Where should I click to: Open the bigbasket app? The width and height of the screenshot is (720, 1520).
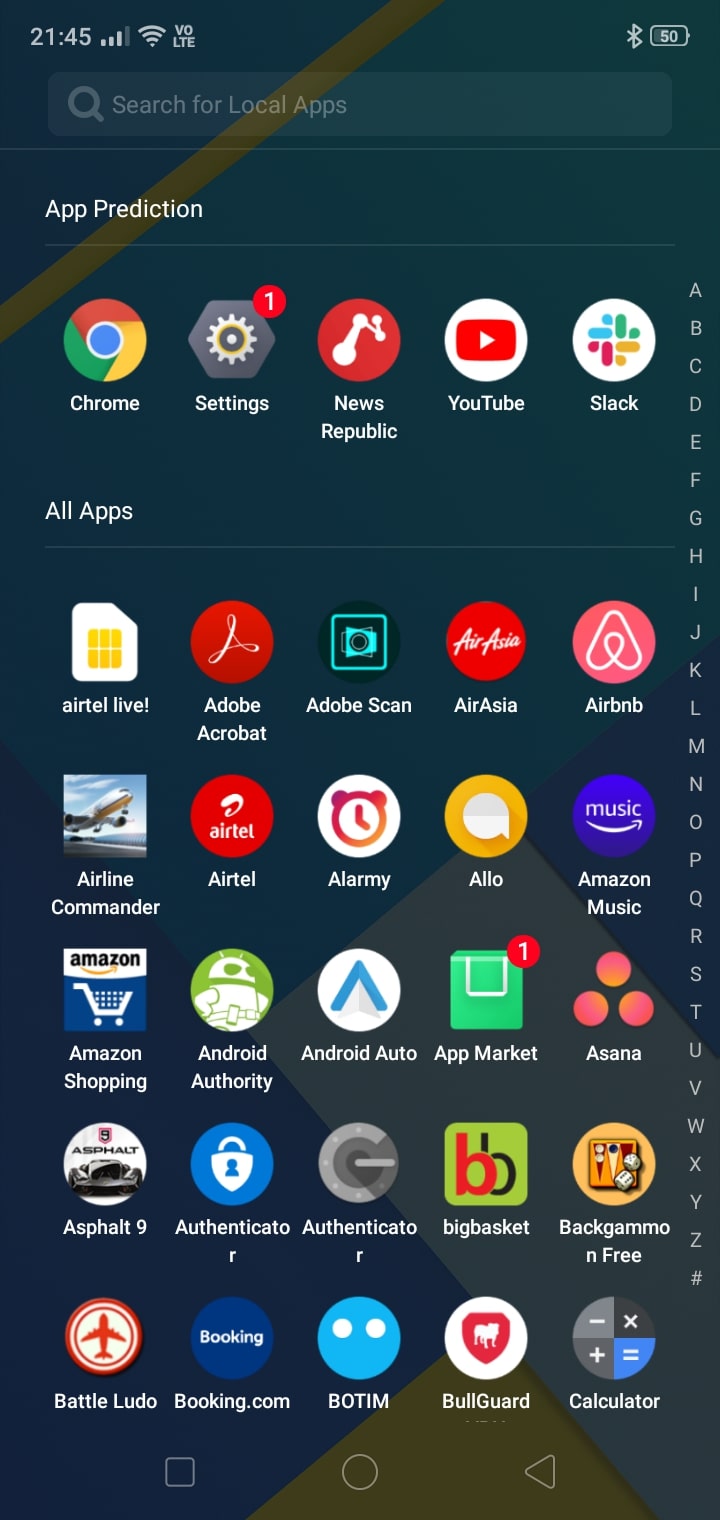point(486,1165)
